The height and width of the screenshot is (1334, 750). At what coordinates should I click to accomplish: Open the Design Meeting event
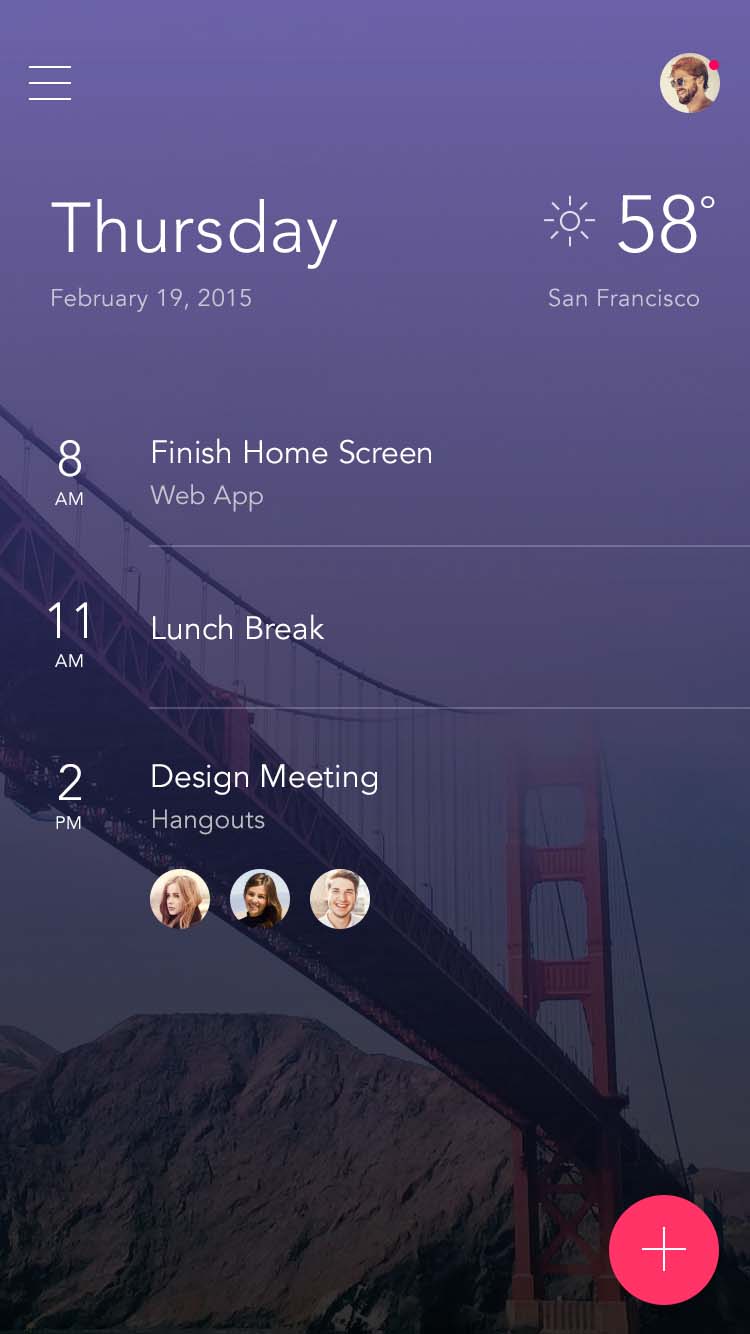[x=264, y=777]
